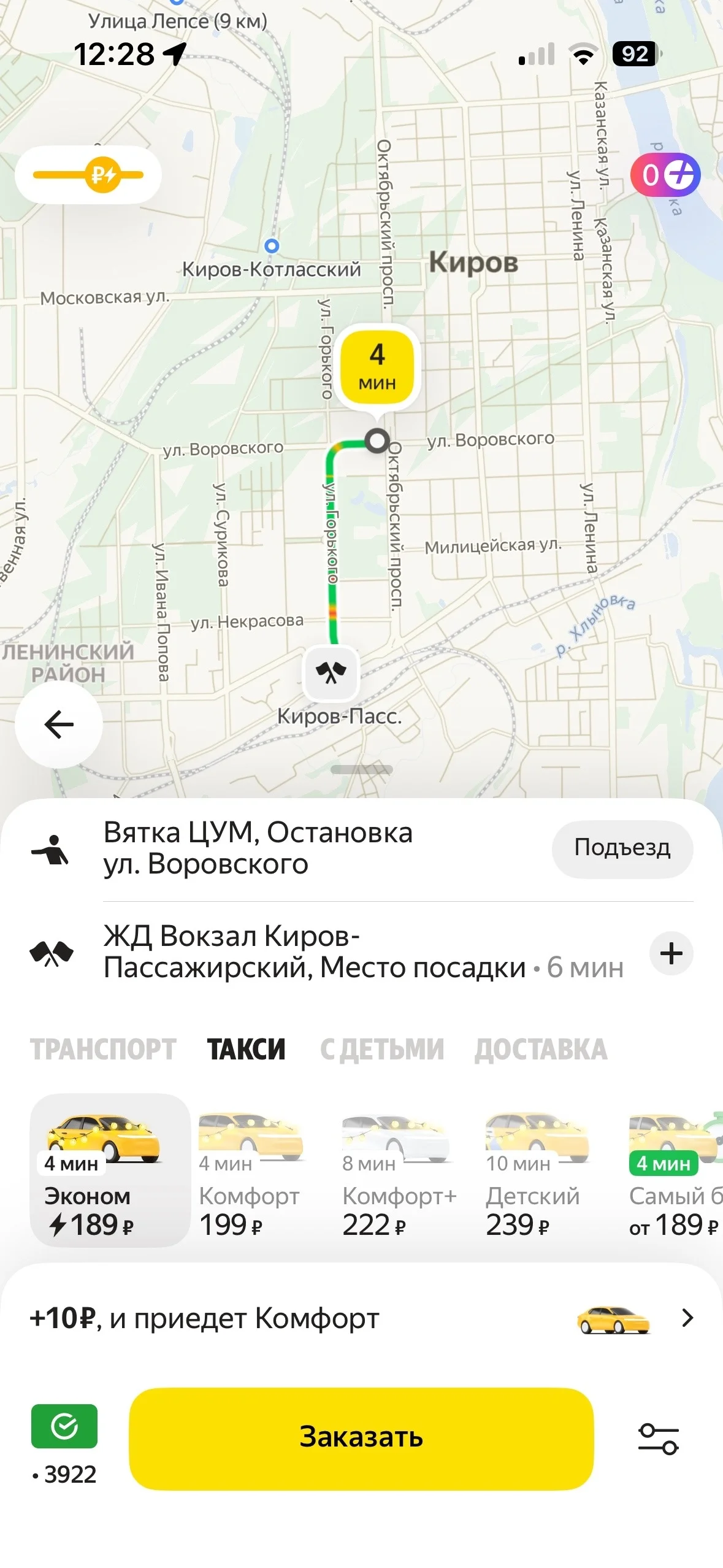
Task: Edit pickup address Вятка ЦУМ
Action: 258,848
